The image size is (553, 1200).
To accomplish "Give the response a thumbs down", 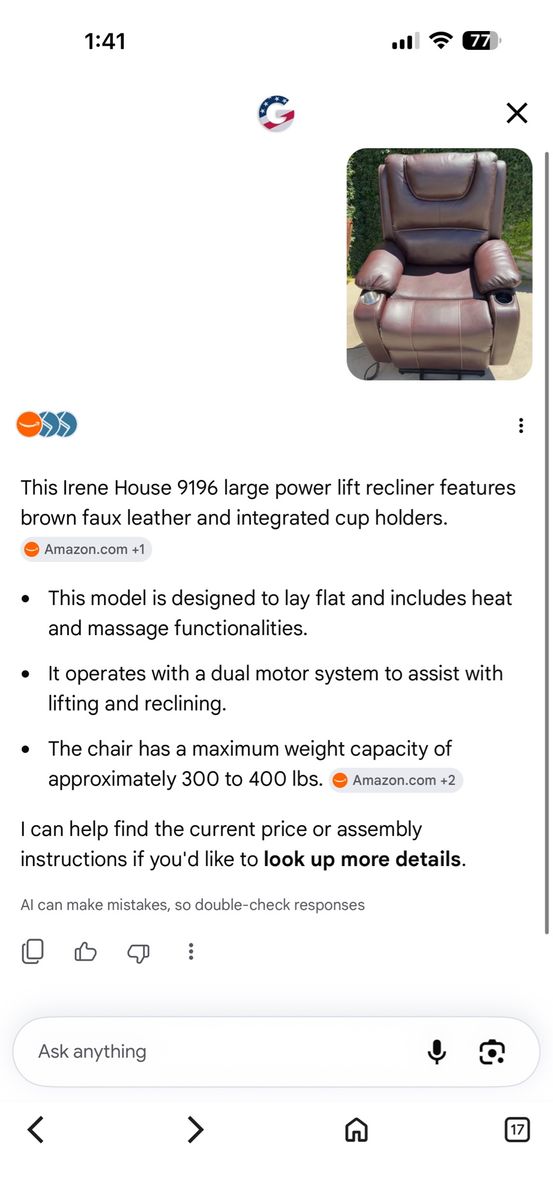I will (139, 953).
